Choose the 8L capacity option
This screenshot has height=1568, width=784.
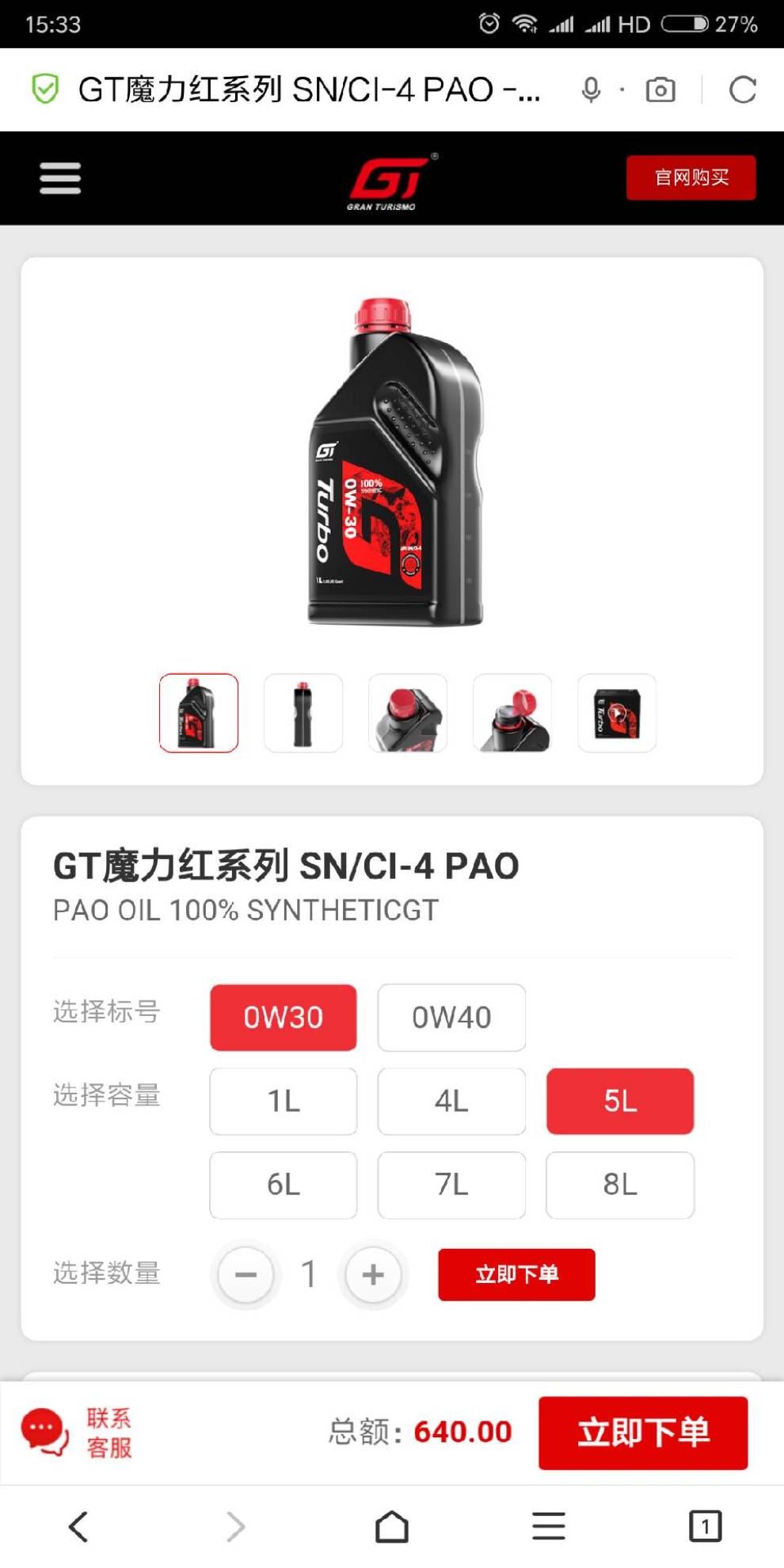[620, 1185]
